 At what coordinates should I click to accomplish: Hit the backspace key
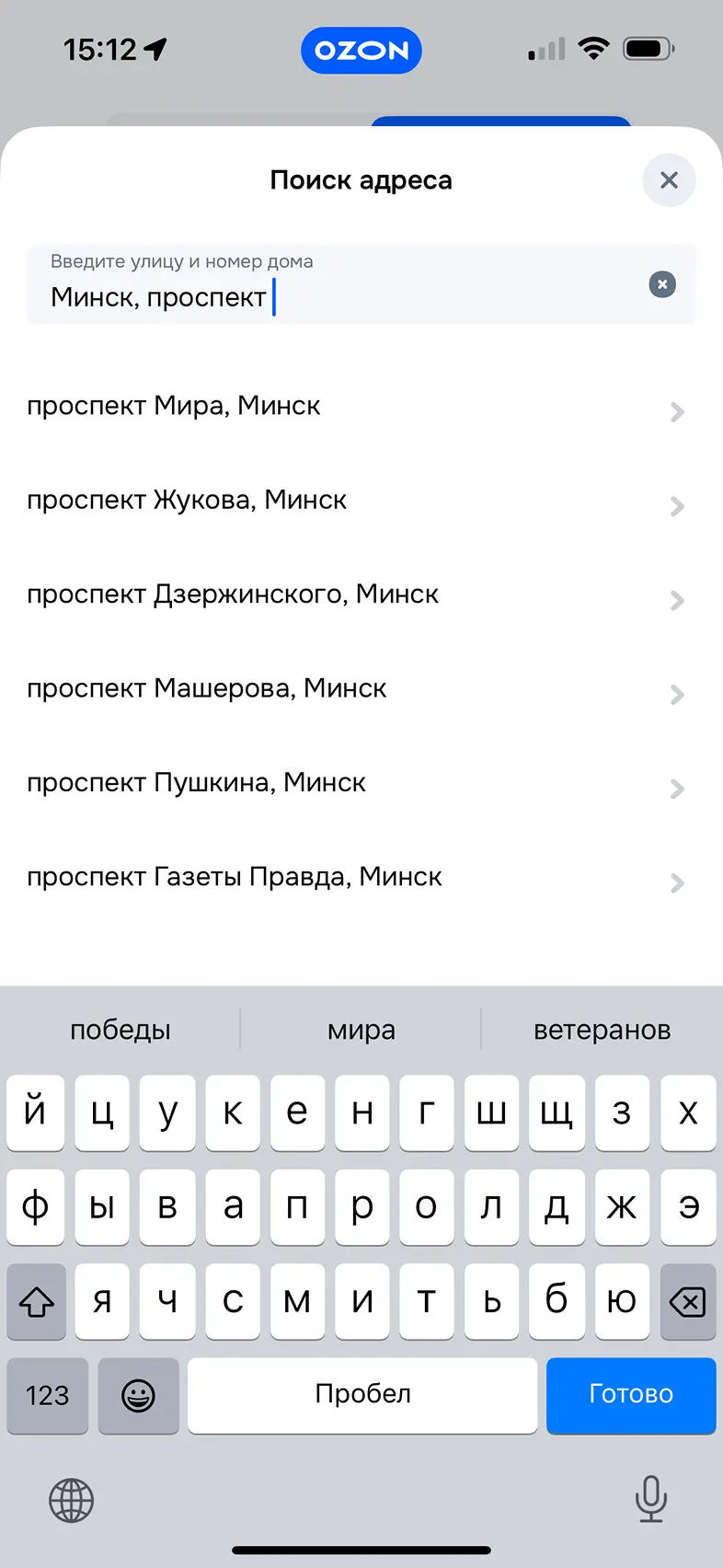687,1301
